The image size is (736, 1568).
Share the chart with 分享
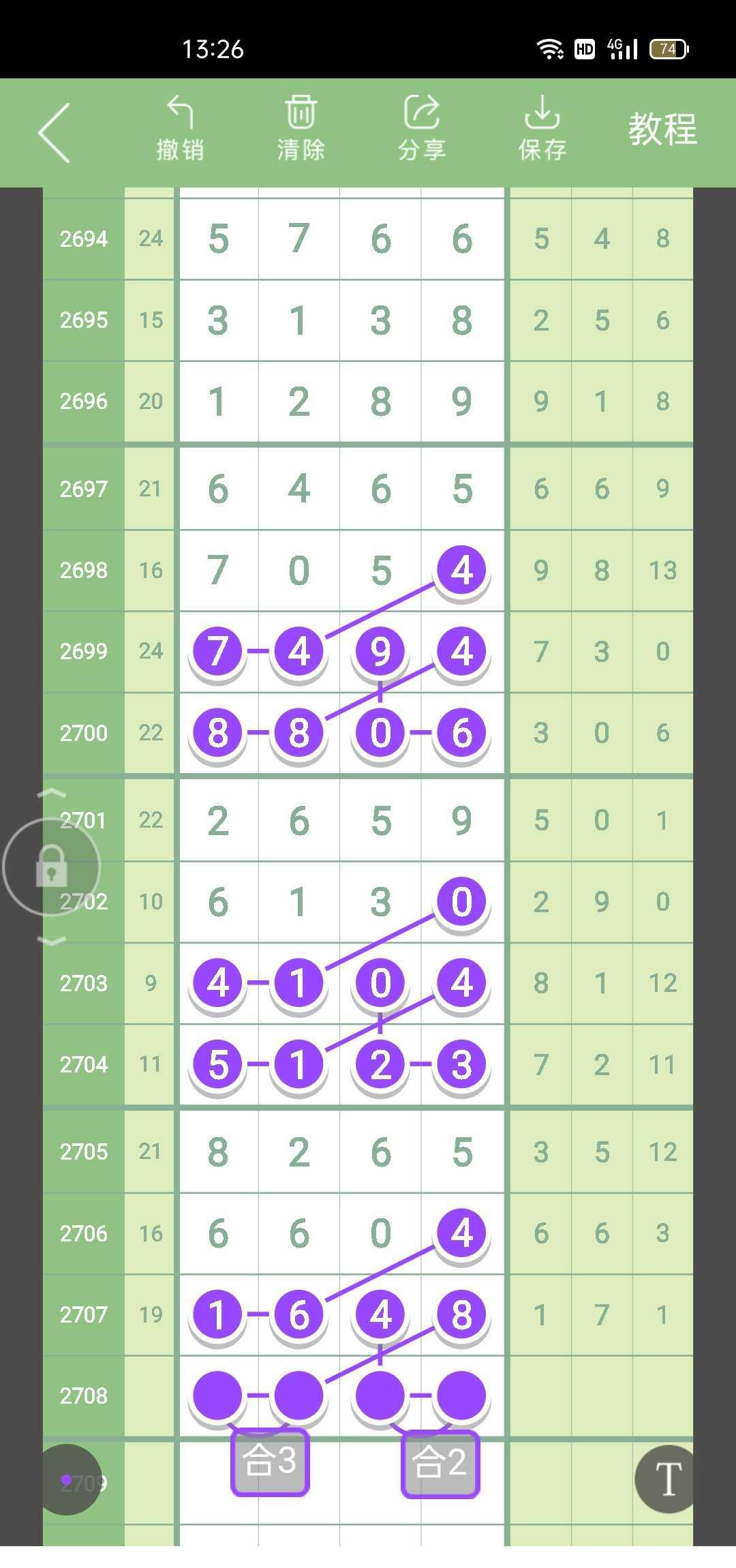tap(421, 130)
